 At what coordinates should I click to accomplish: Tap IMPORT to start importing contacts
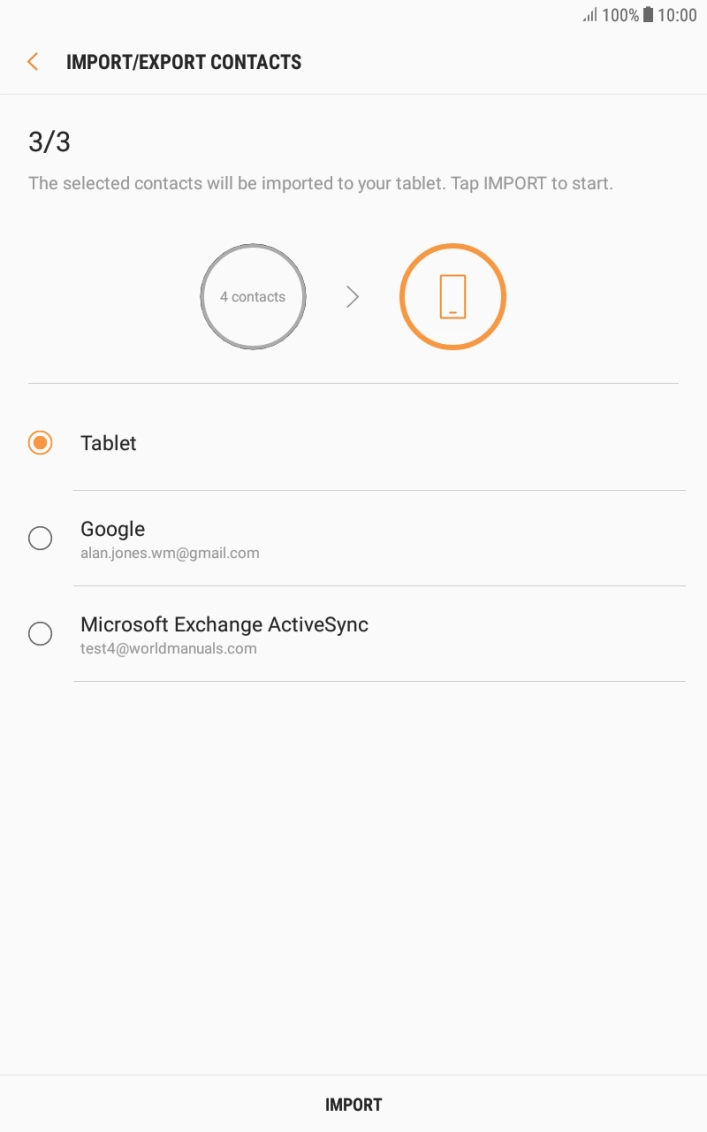pos(353,1104)
